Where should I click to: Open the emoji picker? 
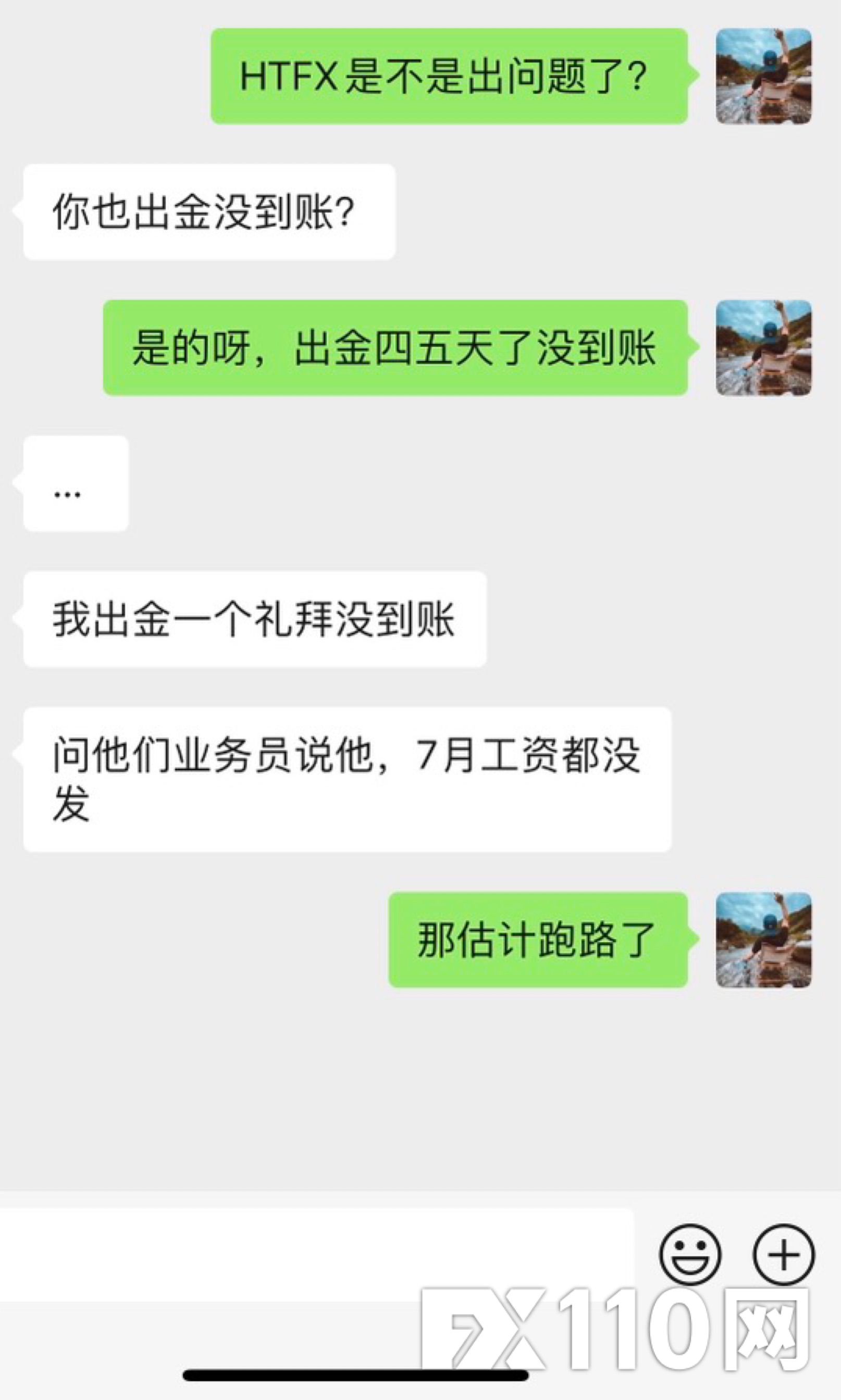690,1255
